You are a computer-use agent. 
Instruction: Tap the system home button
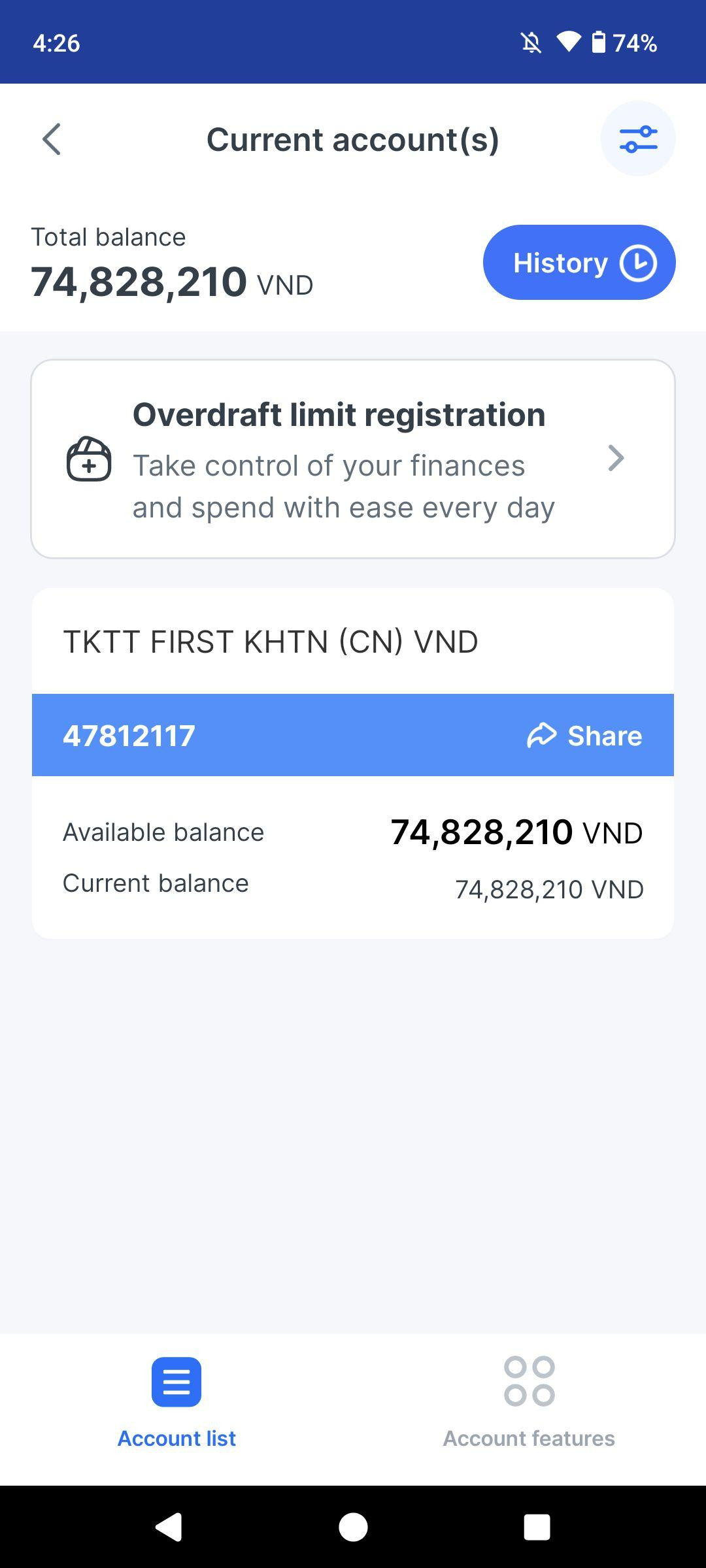point(353,1527)
